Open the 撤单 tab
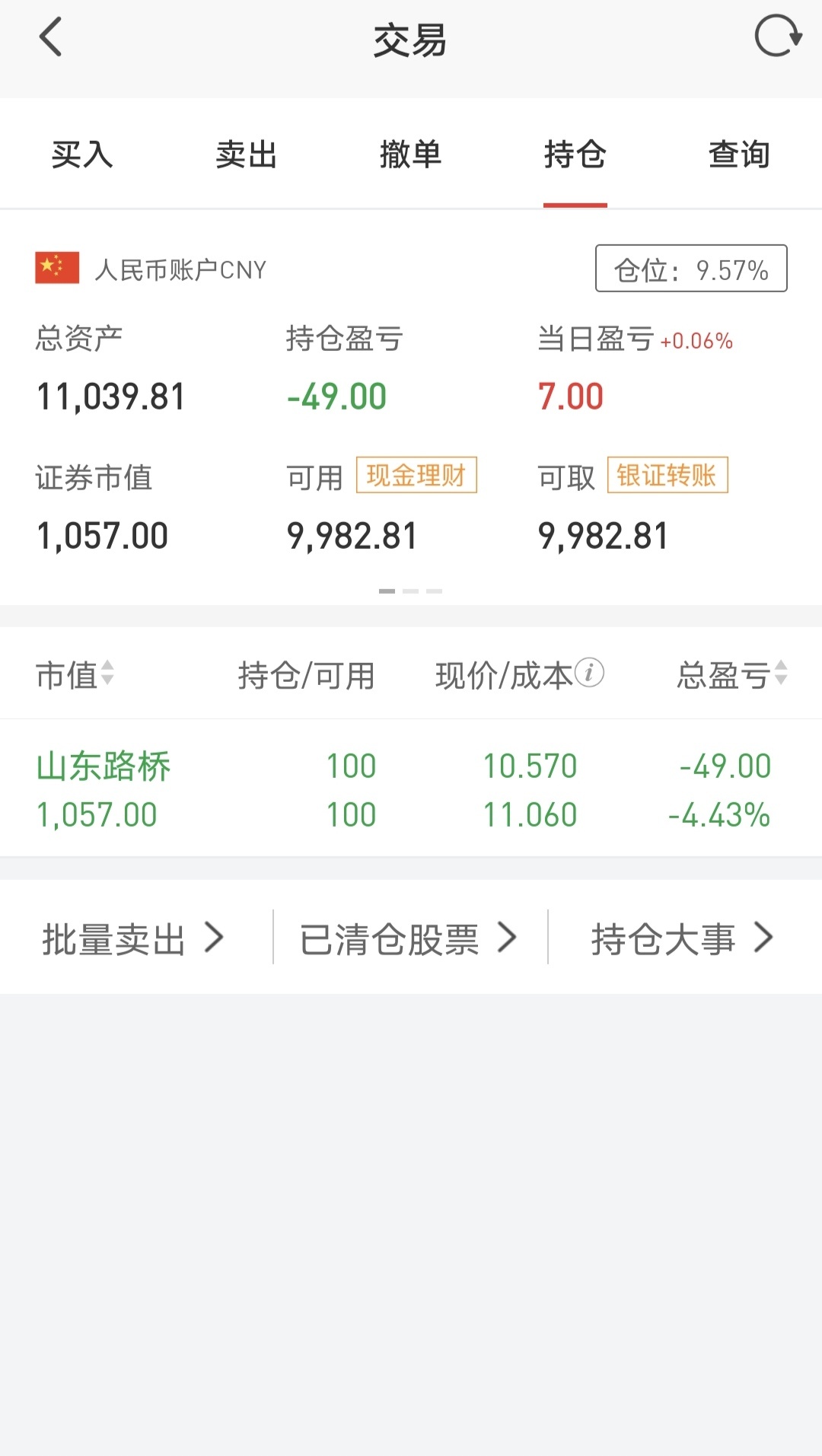 pos(410,155)
